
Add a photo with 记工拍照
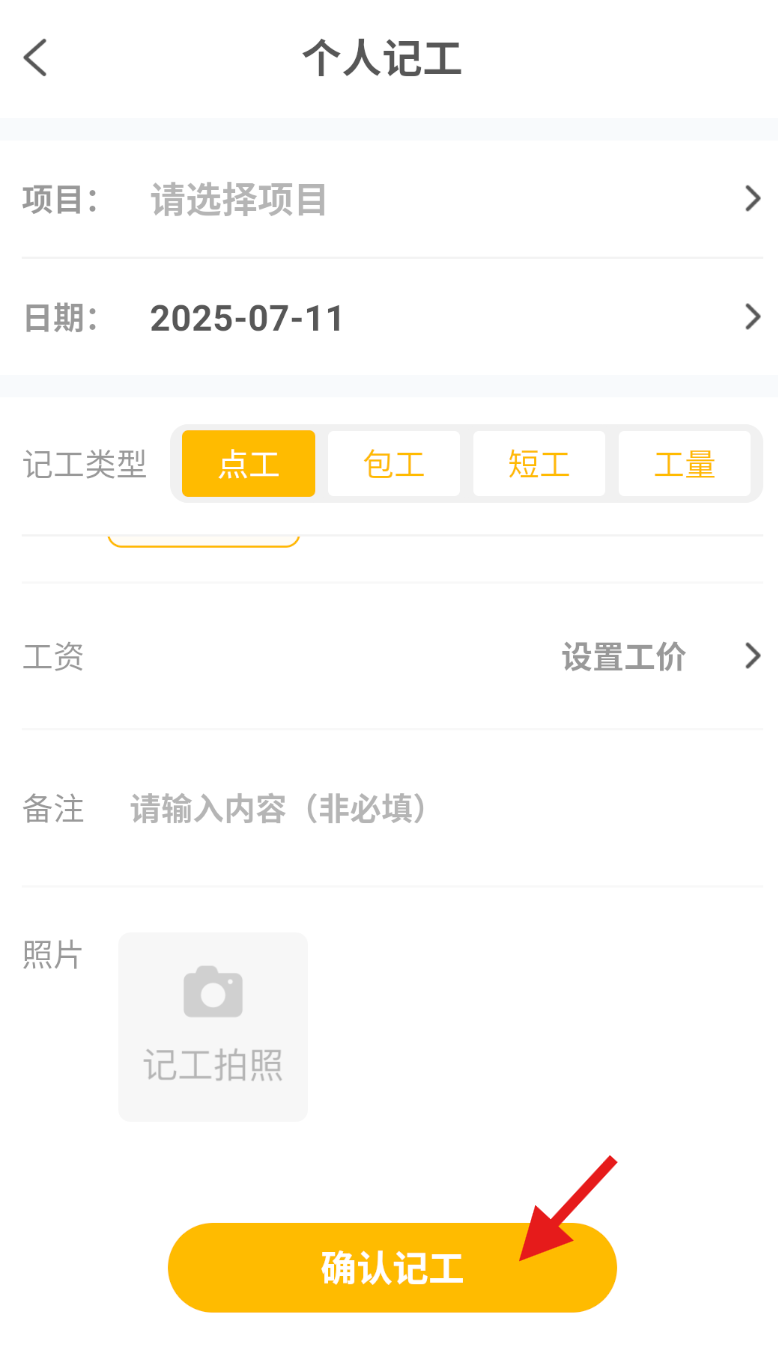point(213,1026)
